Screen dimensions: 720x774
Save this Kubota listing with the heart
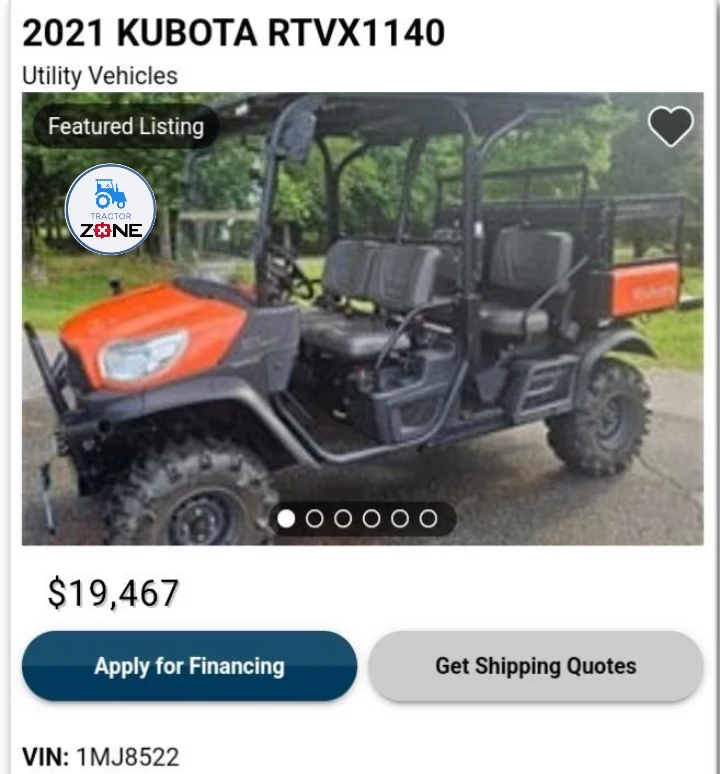(670, 127)
